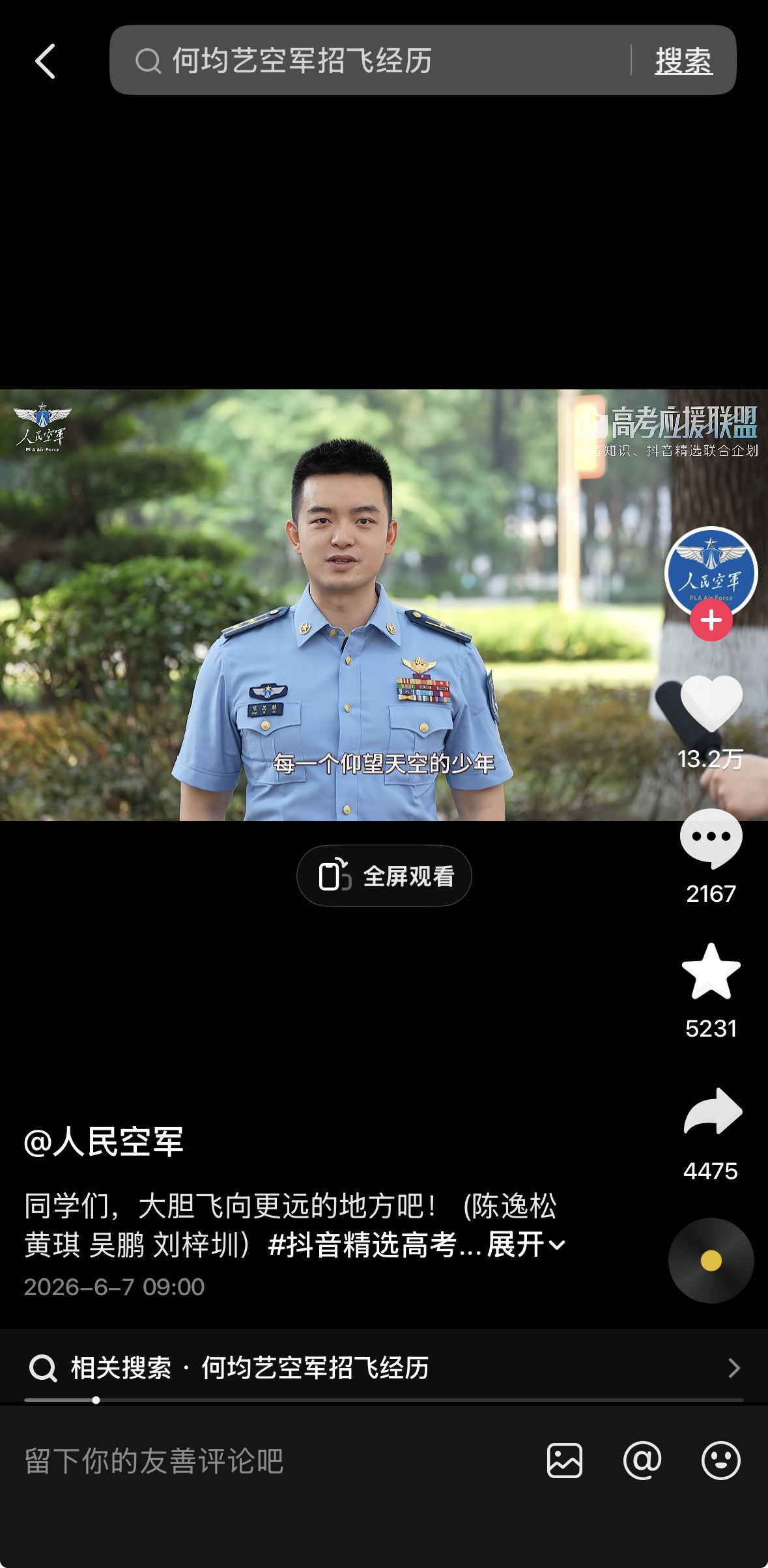Image resolution: width=768 pixels, height=1568 pixels.
Task: Attach an image to the comment
Action: tap(565, 1461)
